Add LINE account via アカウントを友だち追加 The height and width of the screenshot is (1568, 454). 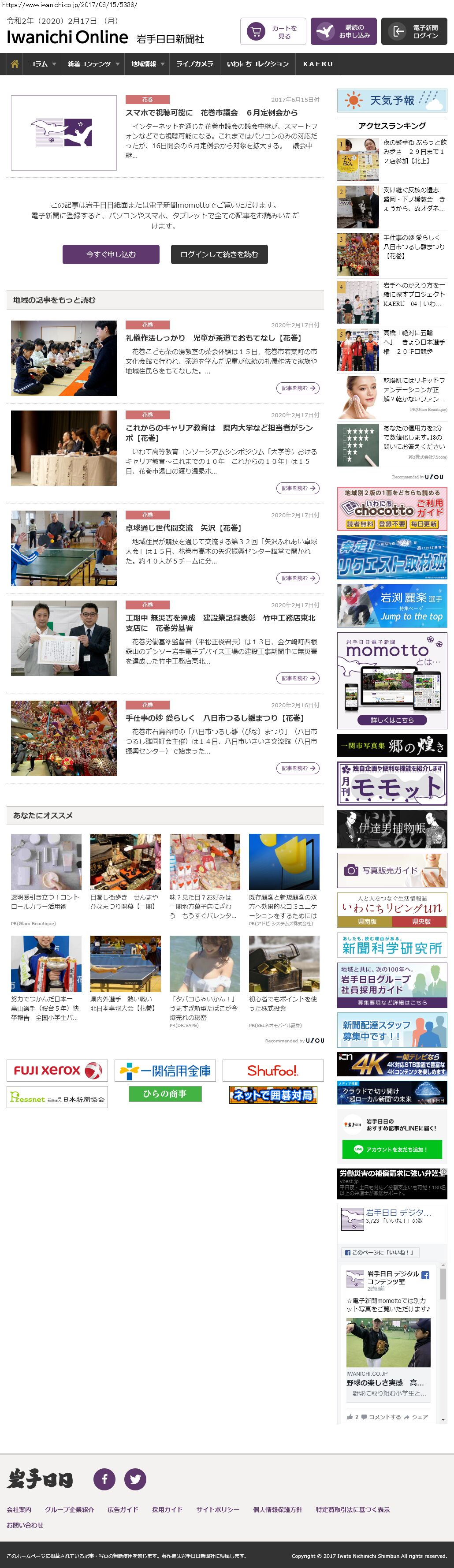(392, 1149)
